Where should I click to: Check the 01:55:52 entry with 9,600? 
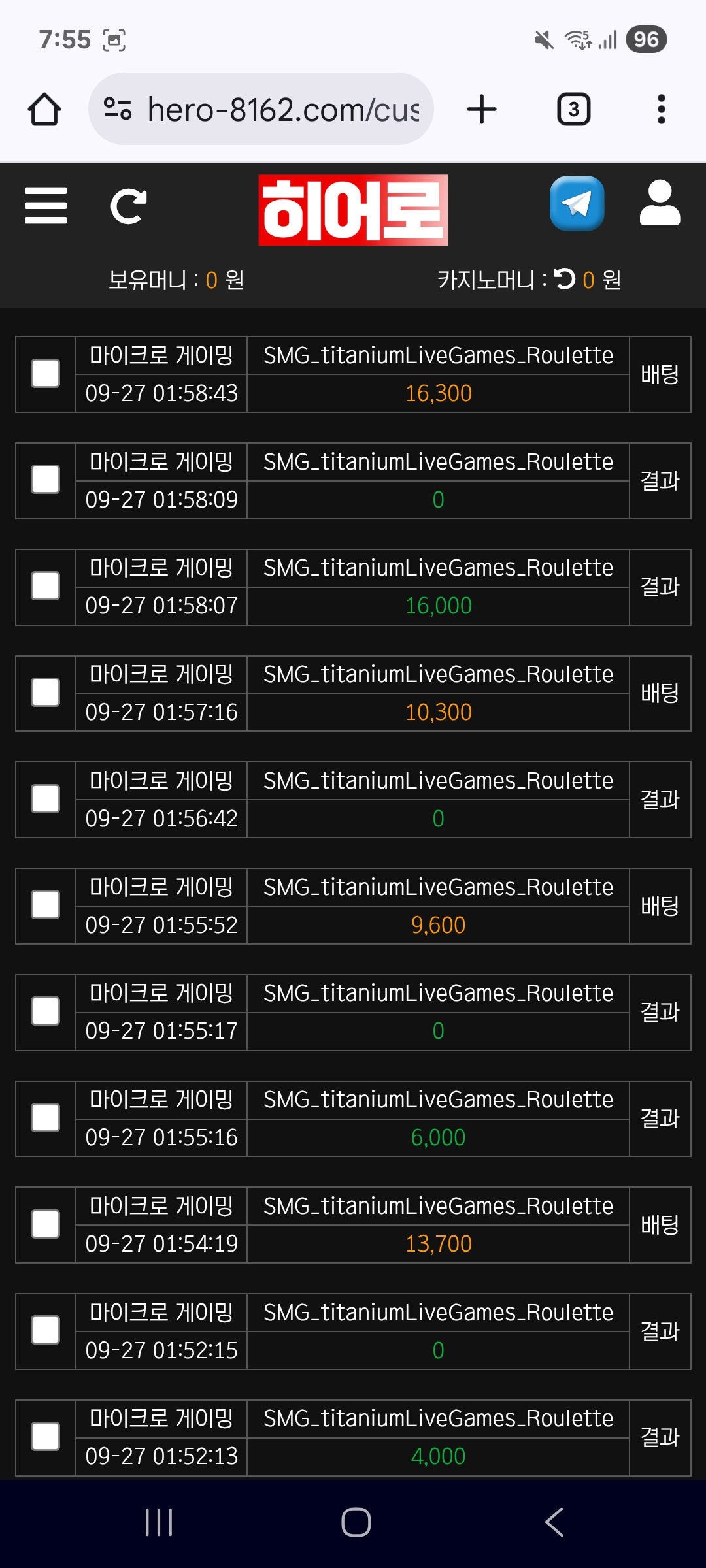46,905
